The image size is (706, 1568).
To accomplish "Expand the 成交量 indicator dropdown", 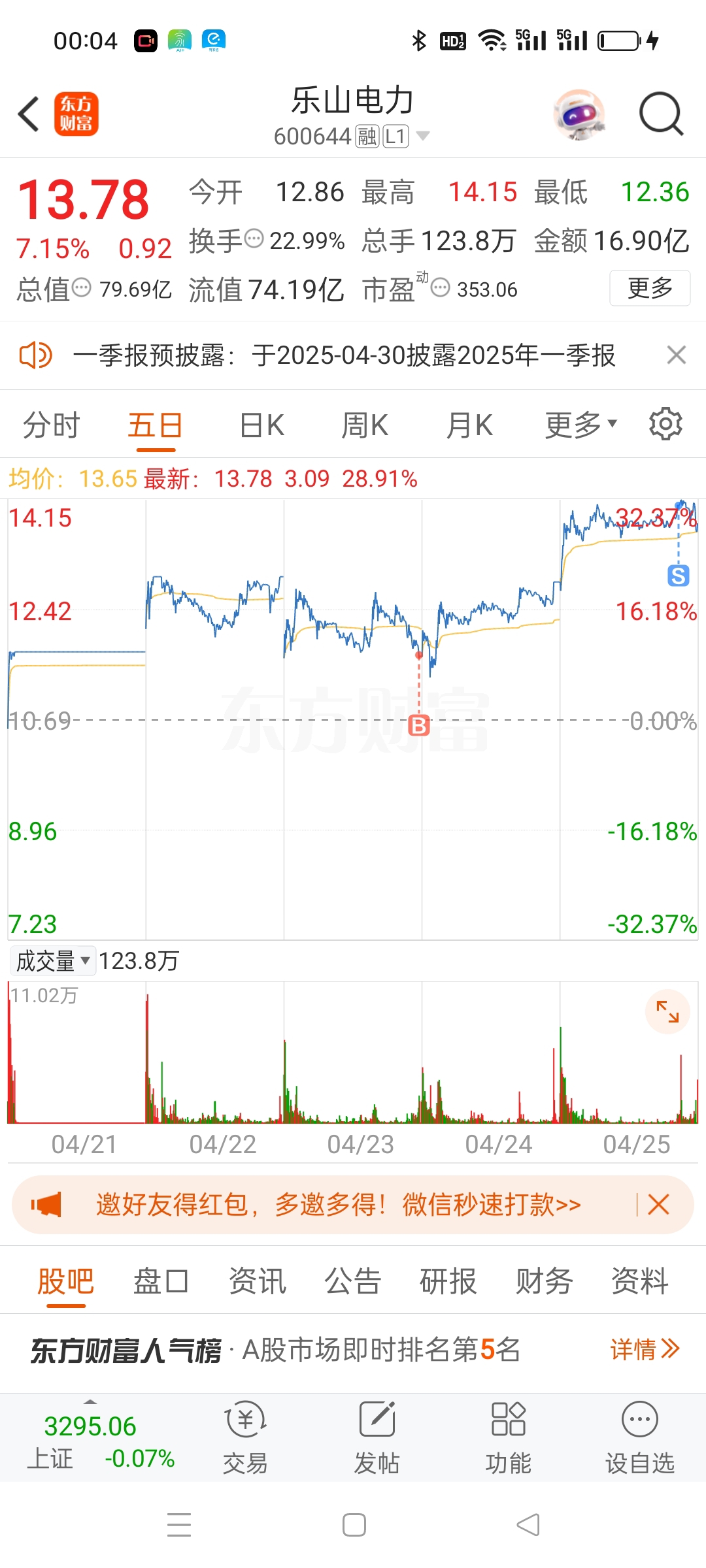I will [53, 961].
